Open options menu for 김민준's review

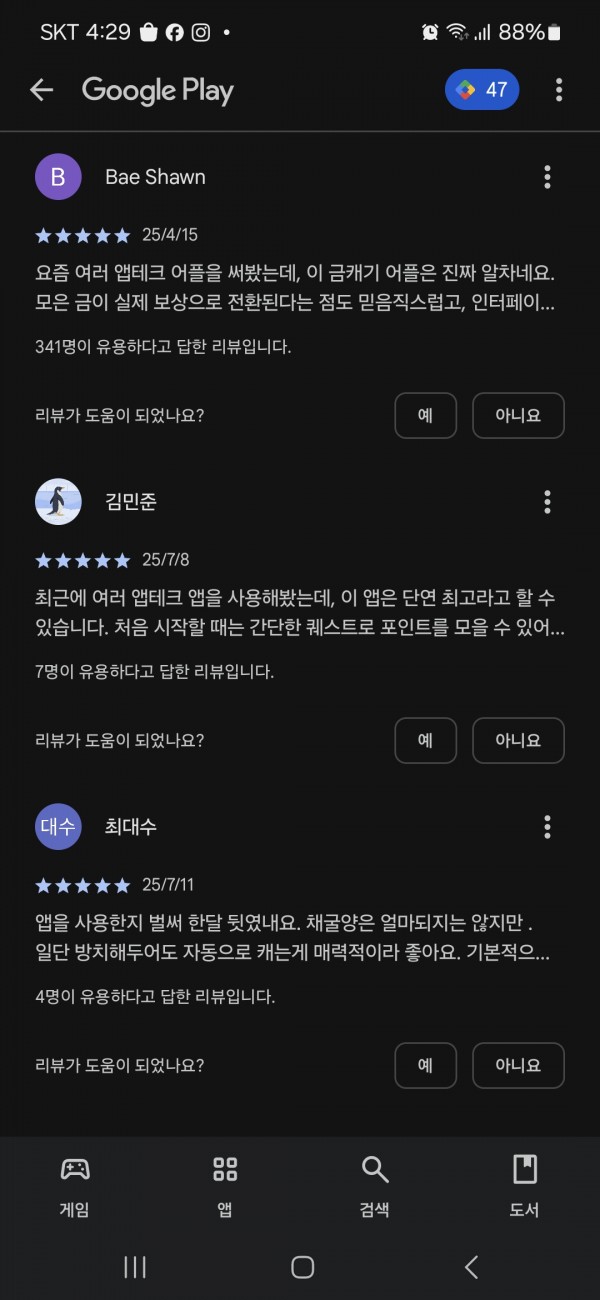point(547,502)
